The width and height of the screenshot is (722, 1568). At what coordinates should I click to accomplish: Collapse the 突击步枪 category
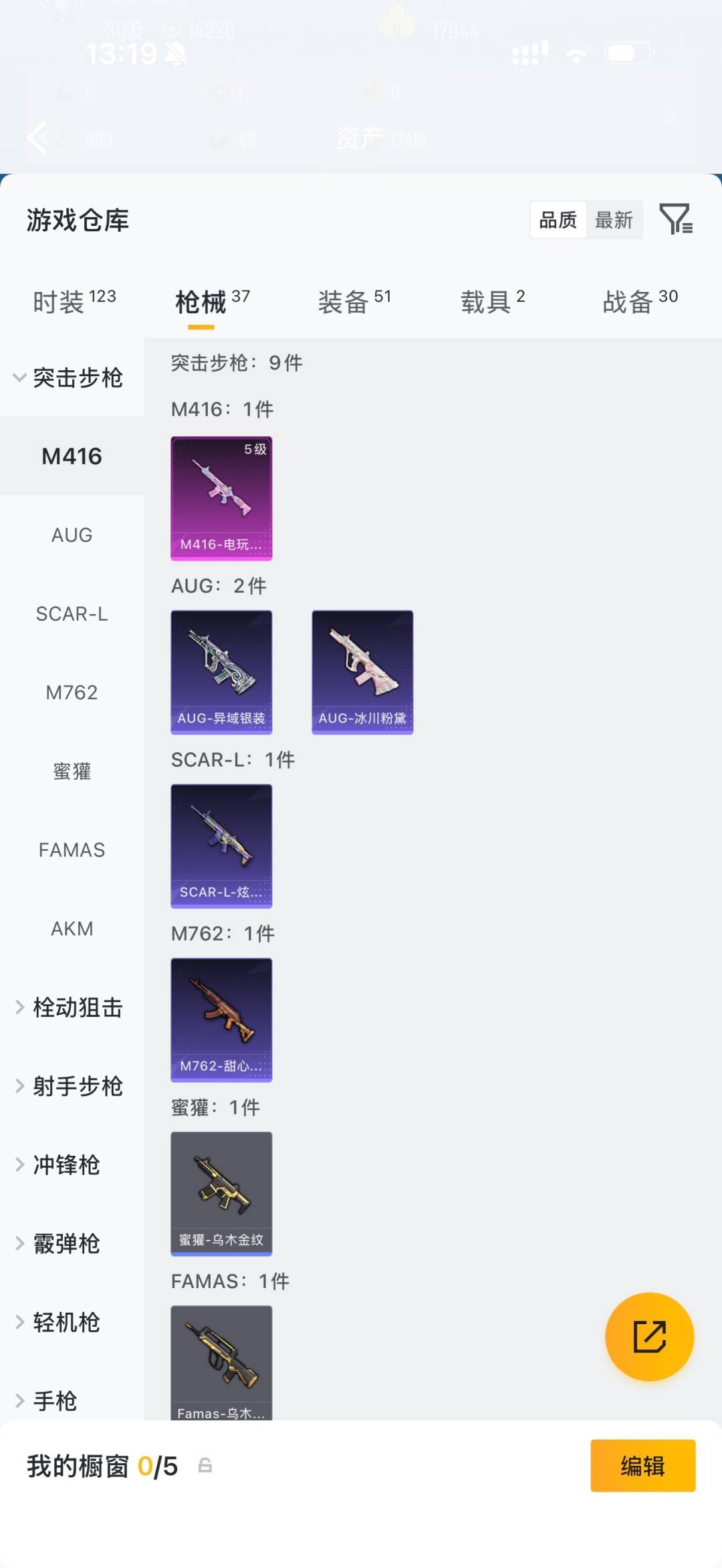[x=72, y=377]
